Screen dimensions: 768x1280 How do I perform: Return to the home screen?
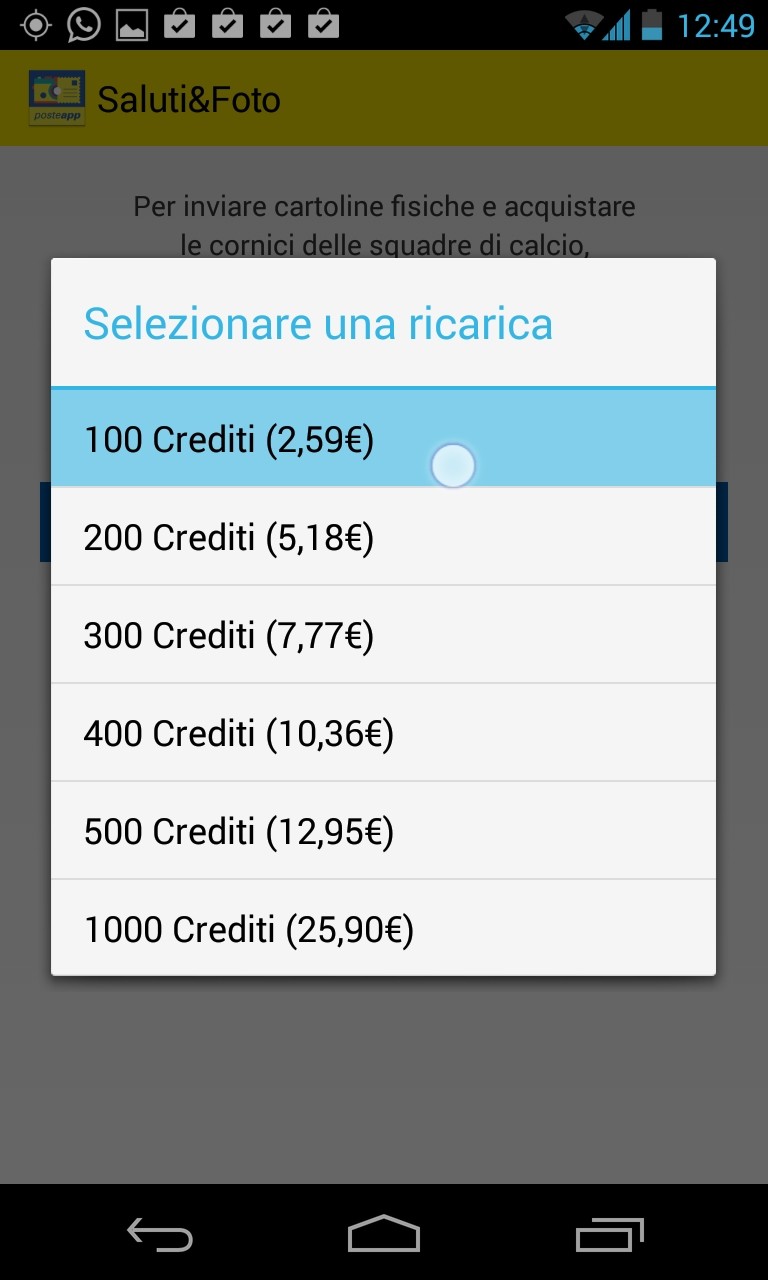(384, 1235)
